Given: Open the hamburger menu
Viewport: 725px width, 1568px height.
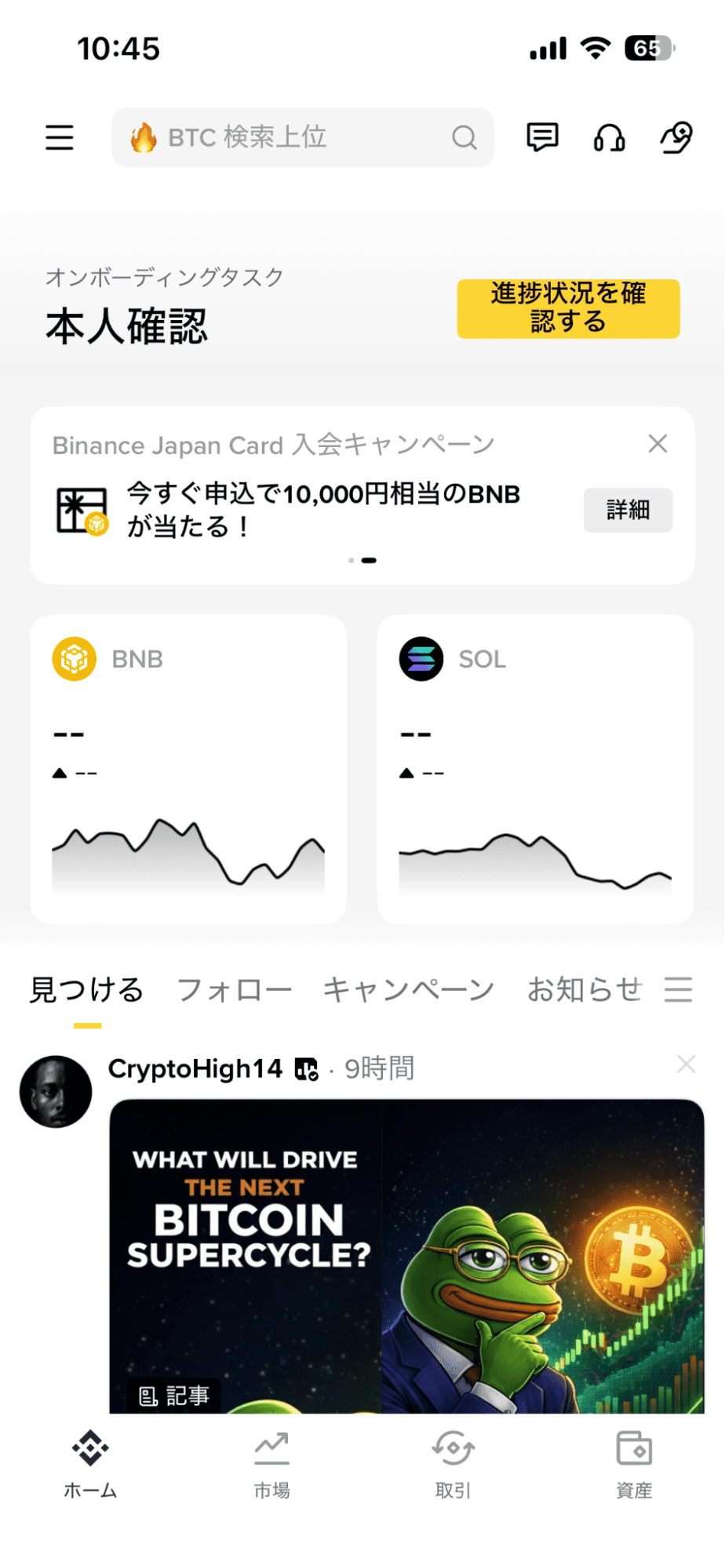Looking at the screenshot, I should (59, 137).
